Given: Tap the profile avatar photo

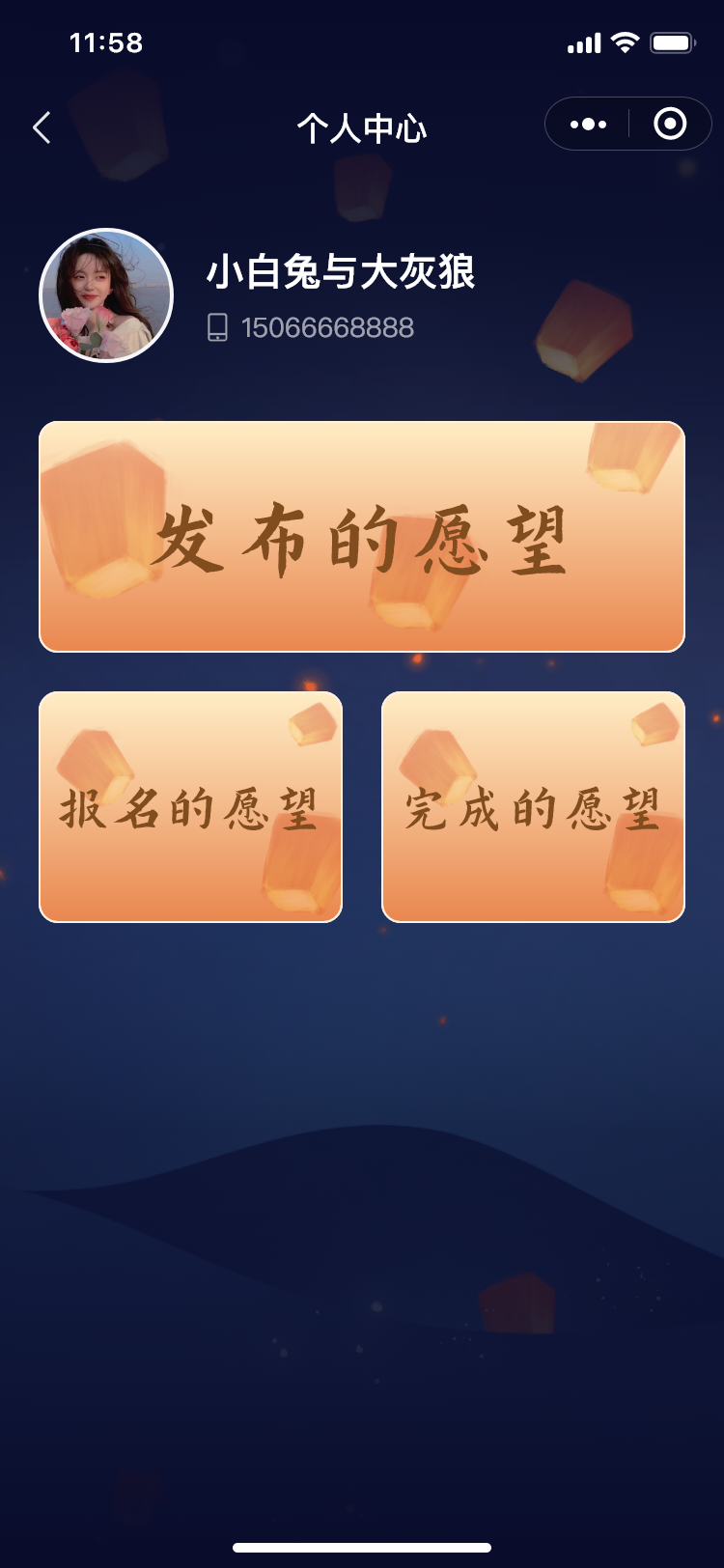Looking at the screenshot, I should (x=106, y=295).
